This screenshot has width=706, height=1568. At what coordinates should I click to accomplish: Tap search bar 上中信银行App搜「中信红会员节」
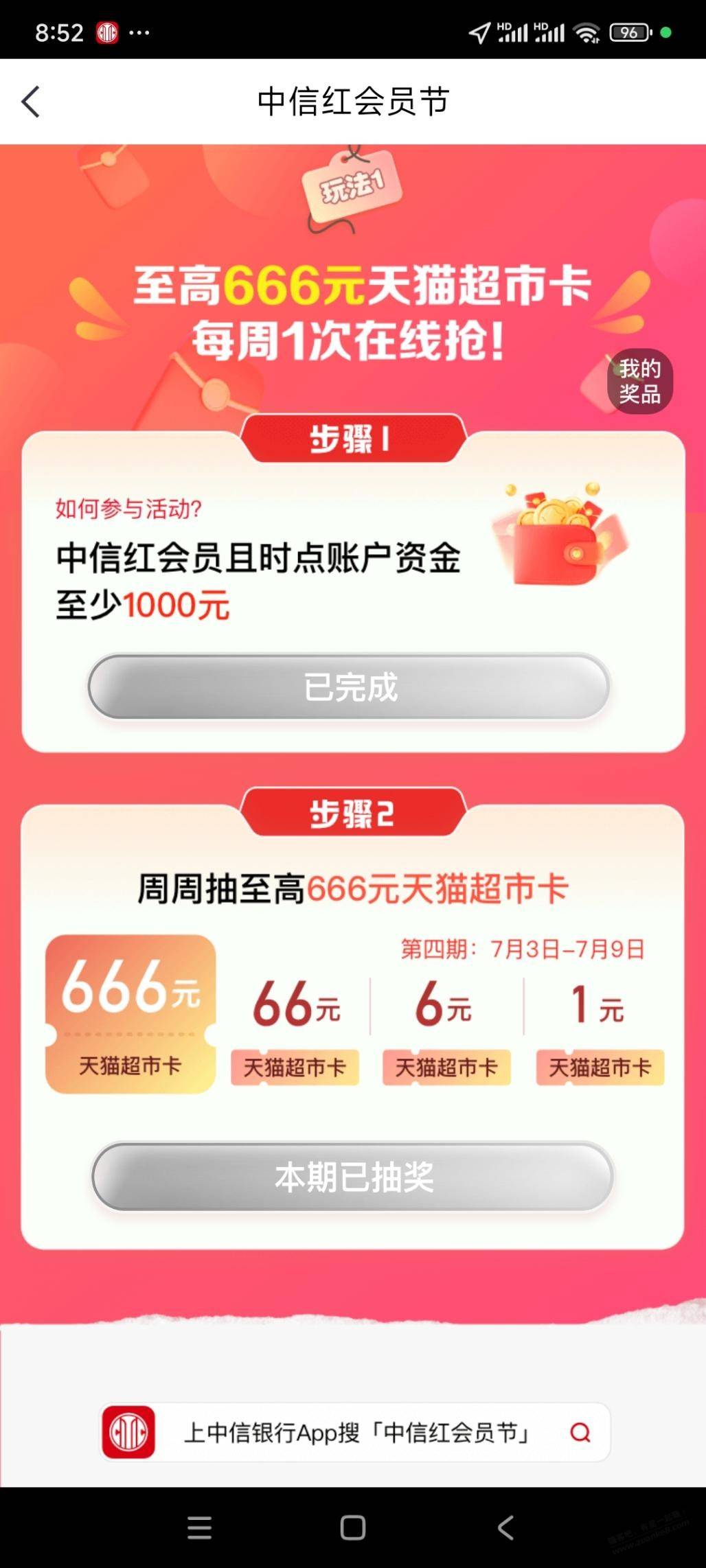(x=355, y=1432)
